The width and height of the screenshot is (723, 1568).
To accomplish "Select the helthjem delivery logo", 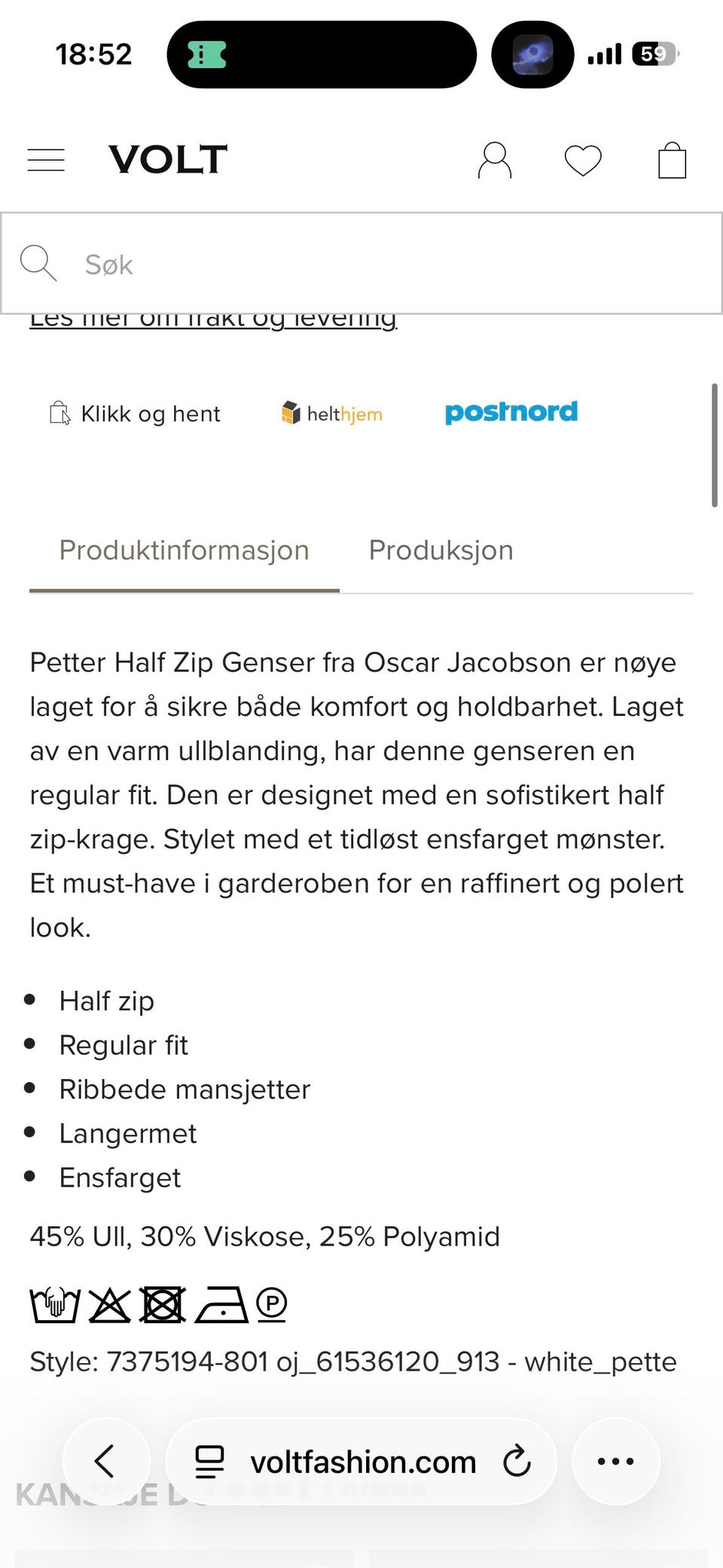I will pos(331,414).
